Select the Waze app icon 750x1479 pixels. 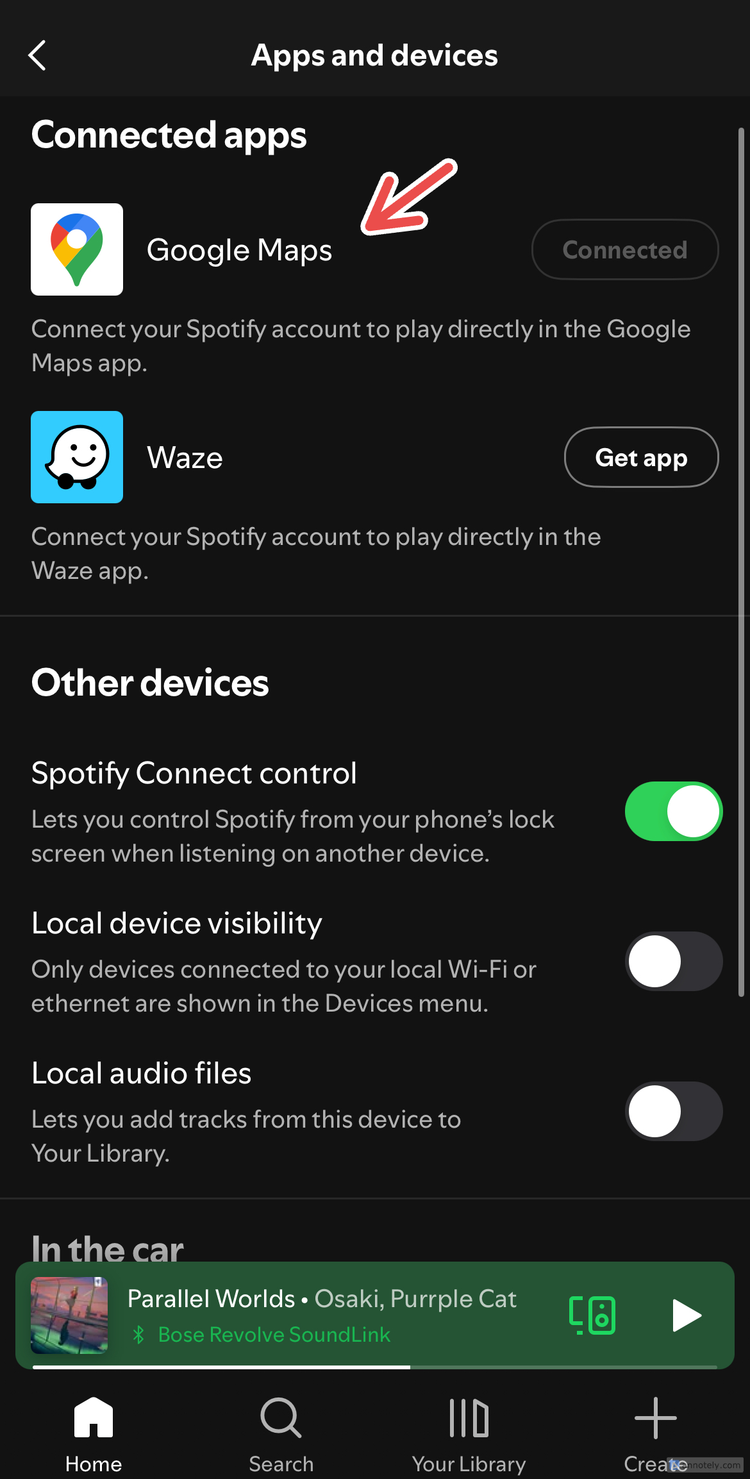77,457
